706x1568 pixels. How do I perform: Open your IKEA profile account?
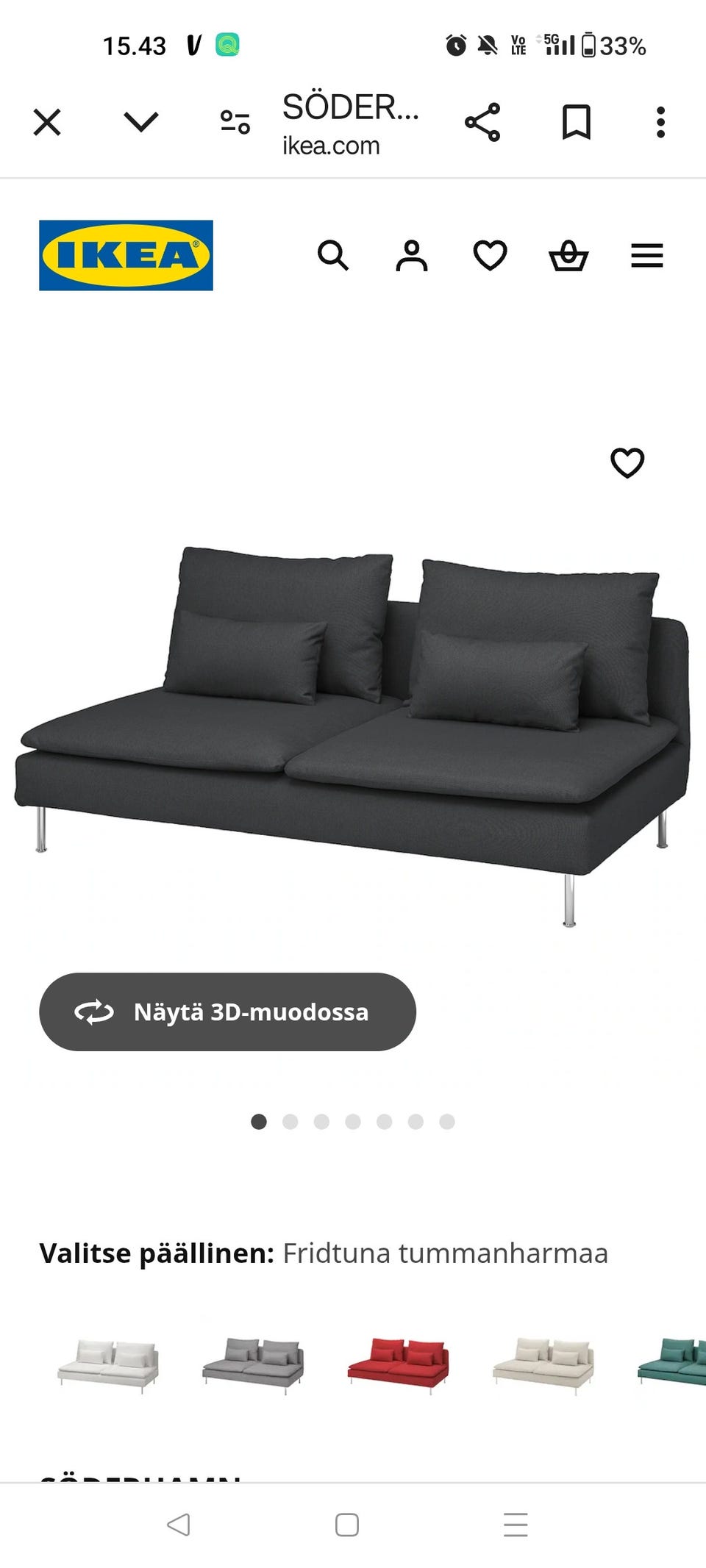412,255
